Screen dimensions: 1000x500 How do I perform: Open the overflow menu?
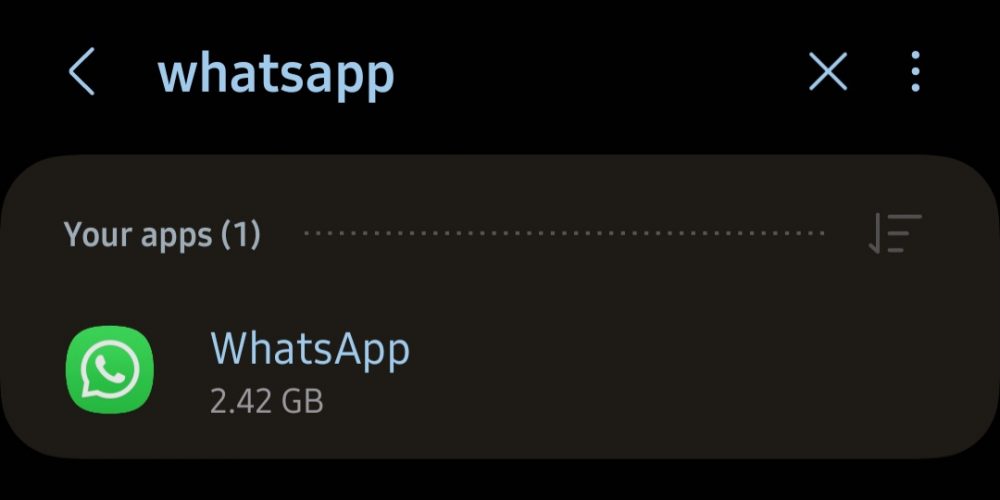click(915, 72)
